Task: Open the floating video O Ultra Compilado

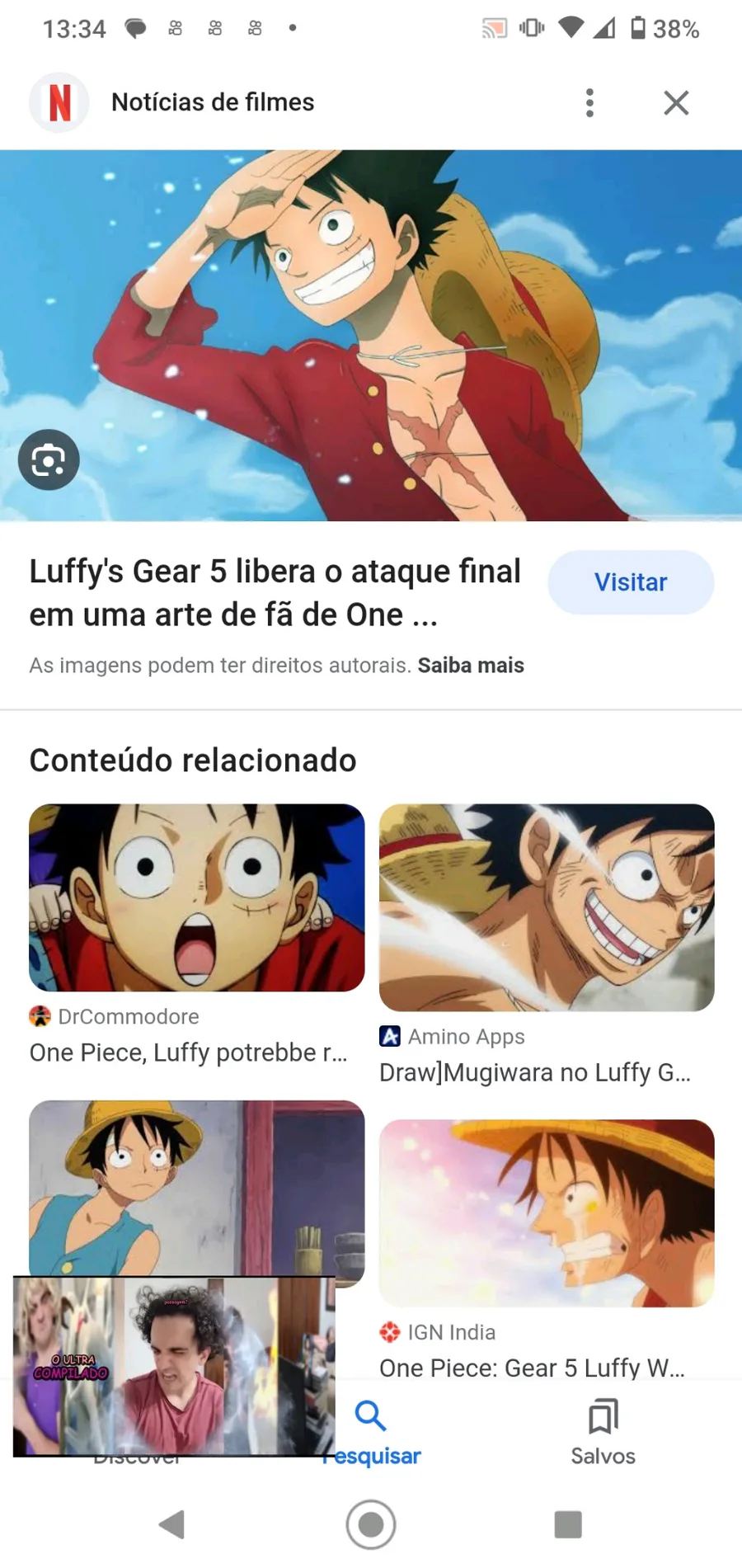Action: [x=174, y=1366]
